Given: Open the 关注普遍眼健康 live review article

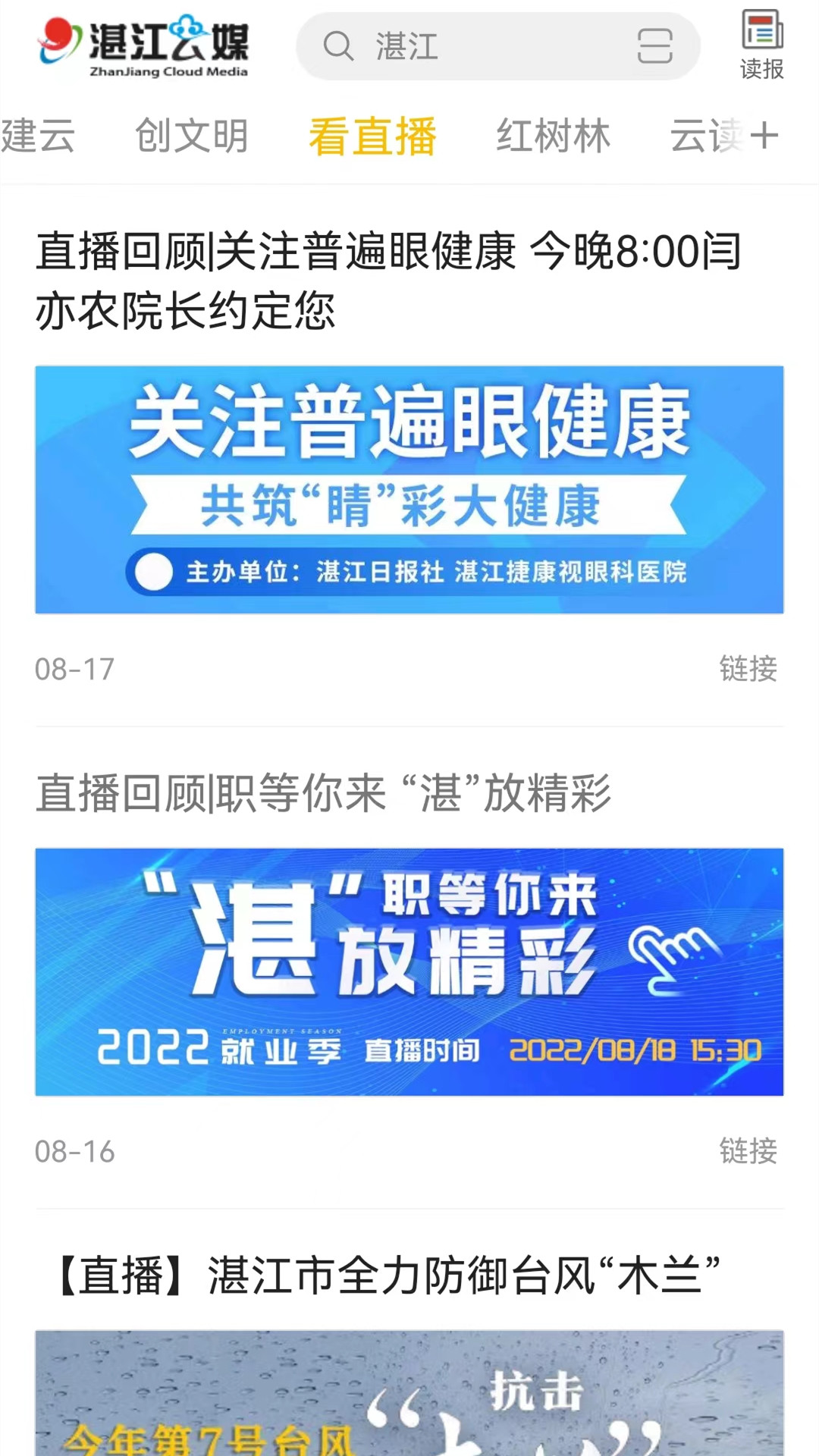Looking at the screenshot, I should click(387, 281).
